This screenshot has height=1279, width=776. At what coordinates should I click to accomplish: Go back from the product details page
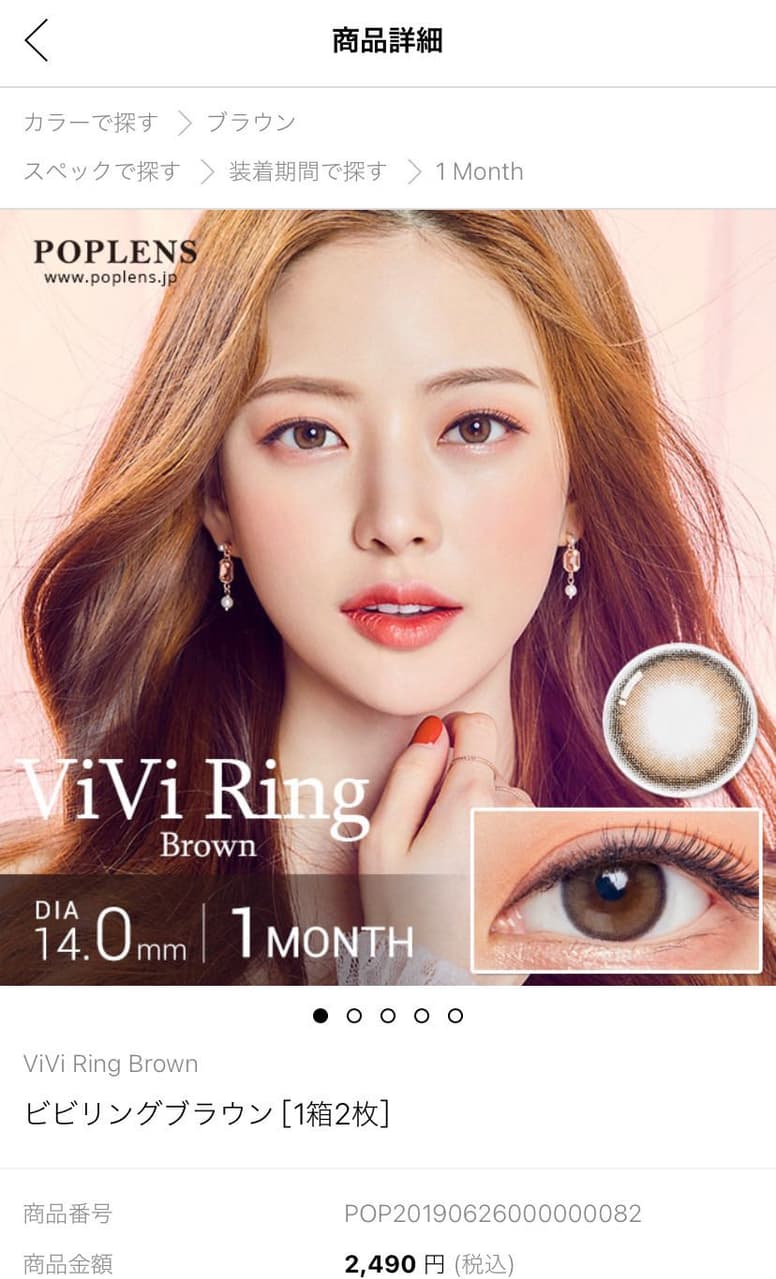37,41
